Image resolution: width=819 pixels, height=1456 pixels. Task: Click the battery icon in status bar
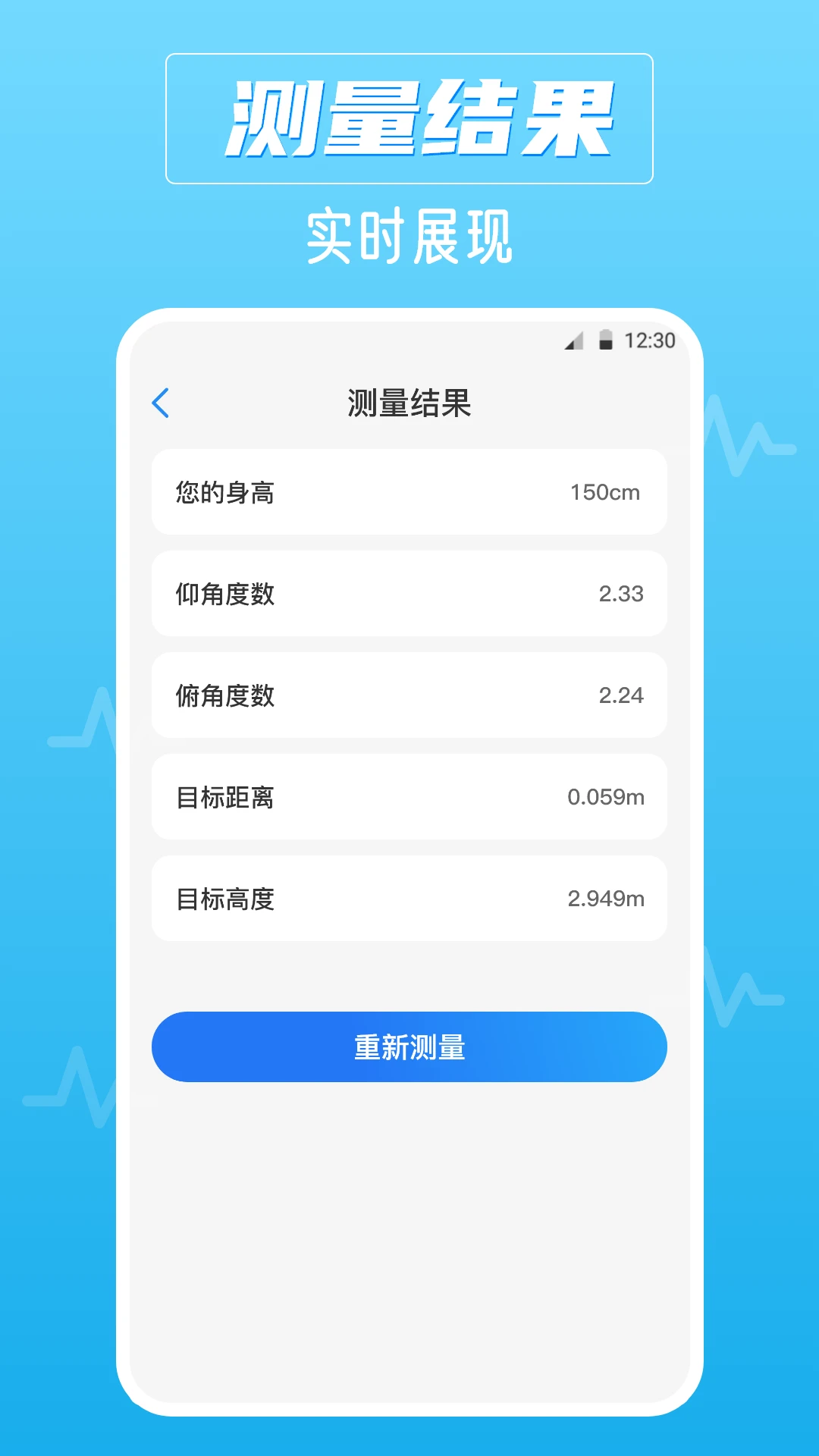click(x=606, y=341)
